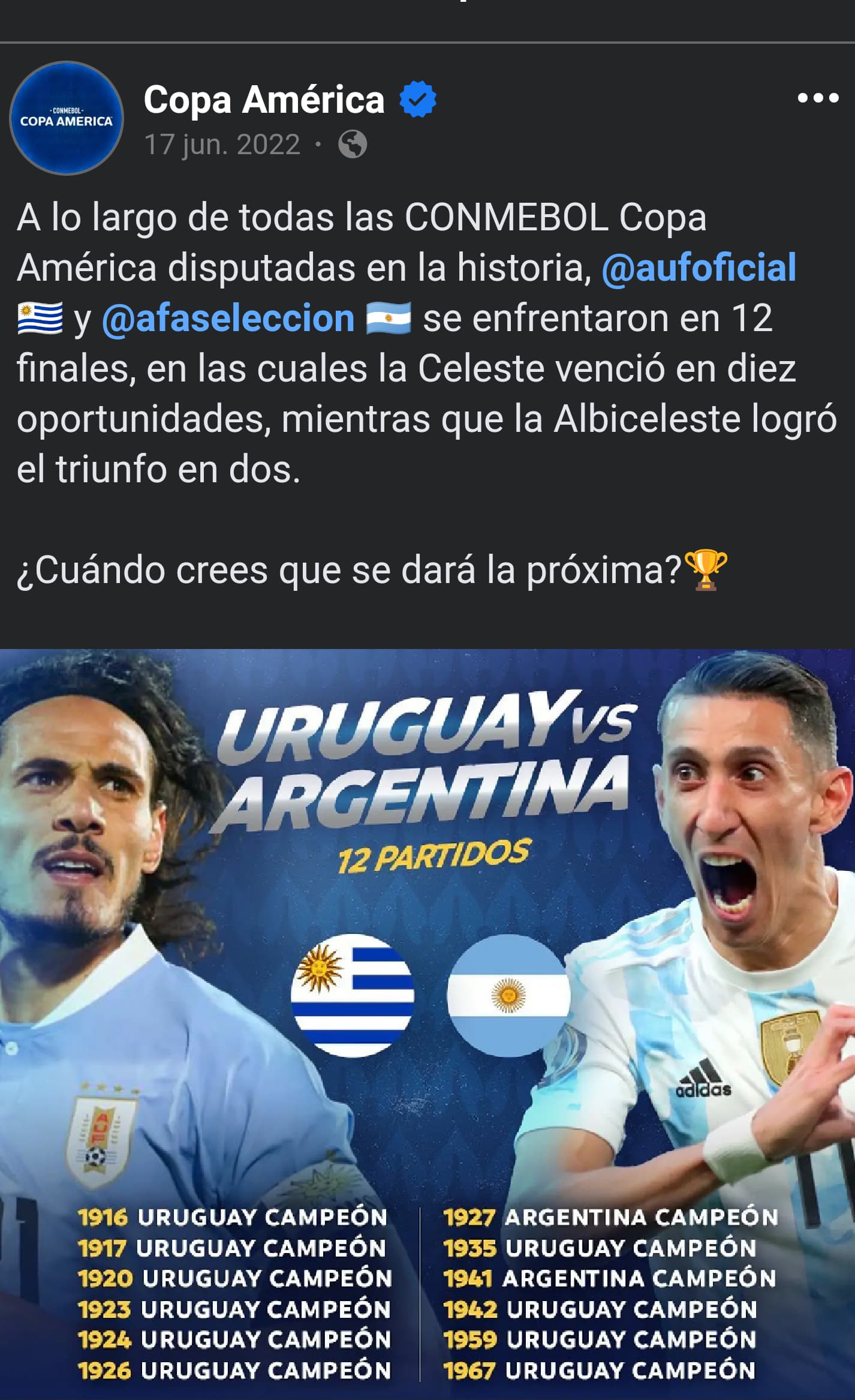Open the post's three-dot options menu

point(818,98)
